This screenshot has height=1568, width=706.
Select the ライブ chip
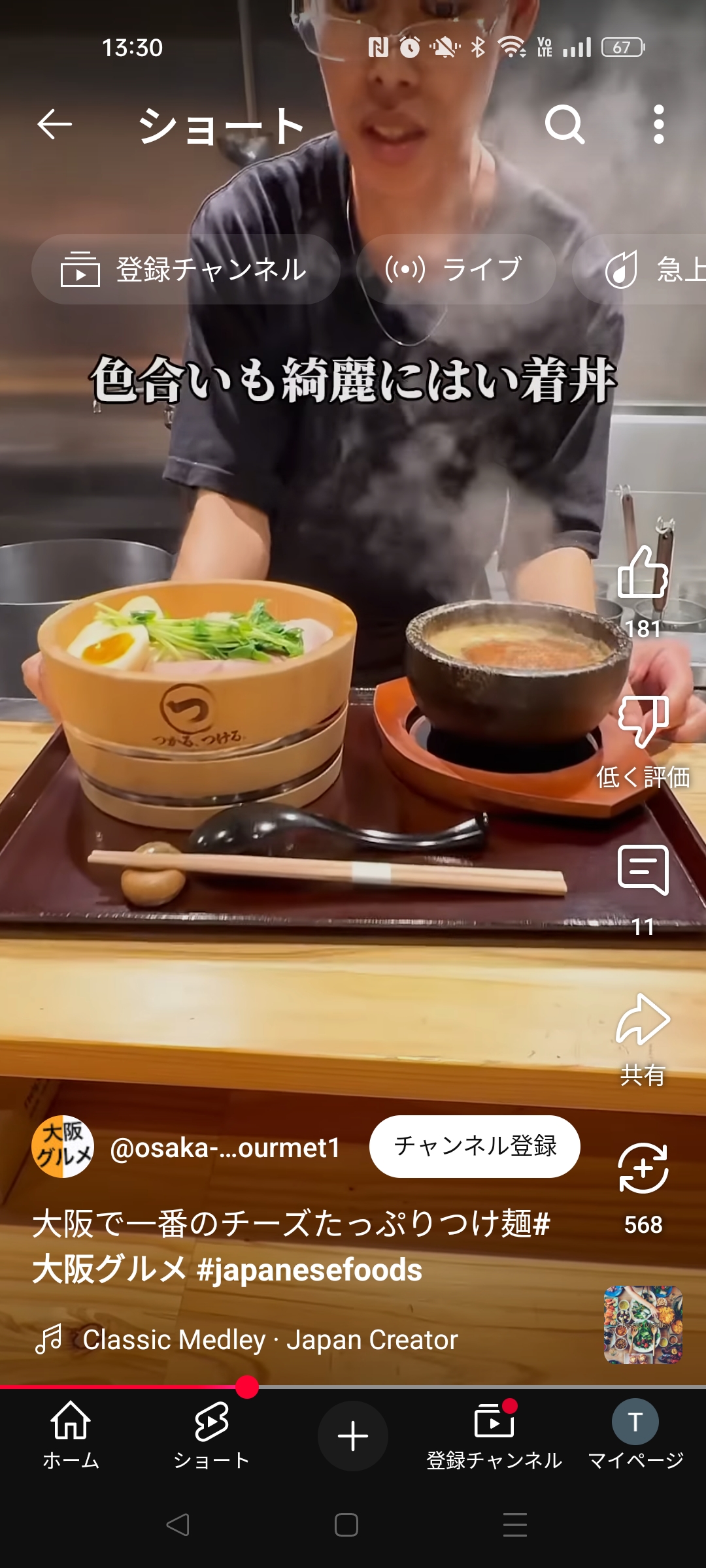[x=456, y=269]
